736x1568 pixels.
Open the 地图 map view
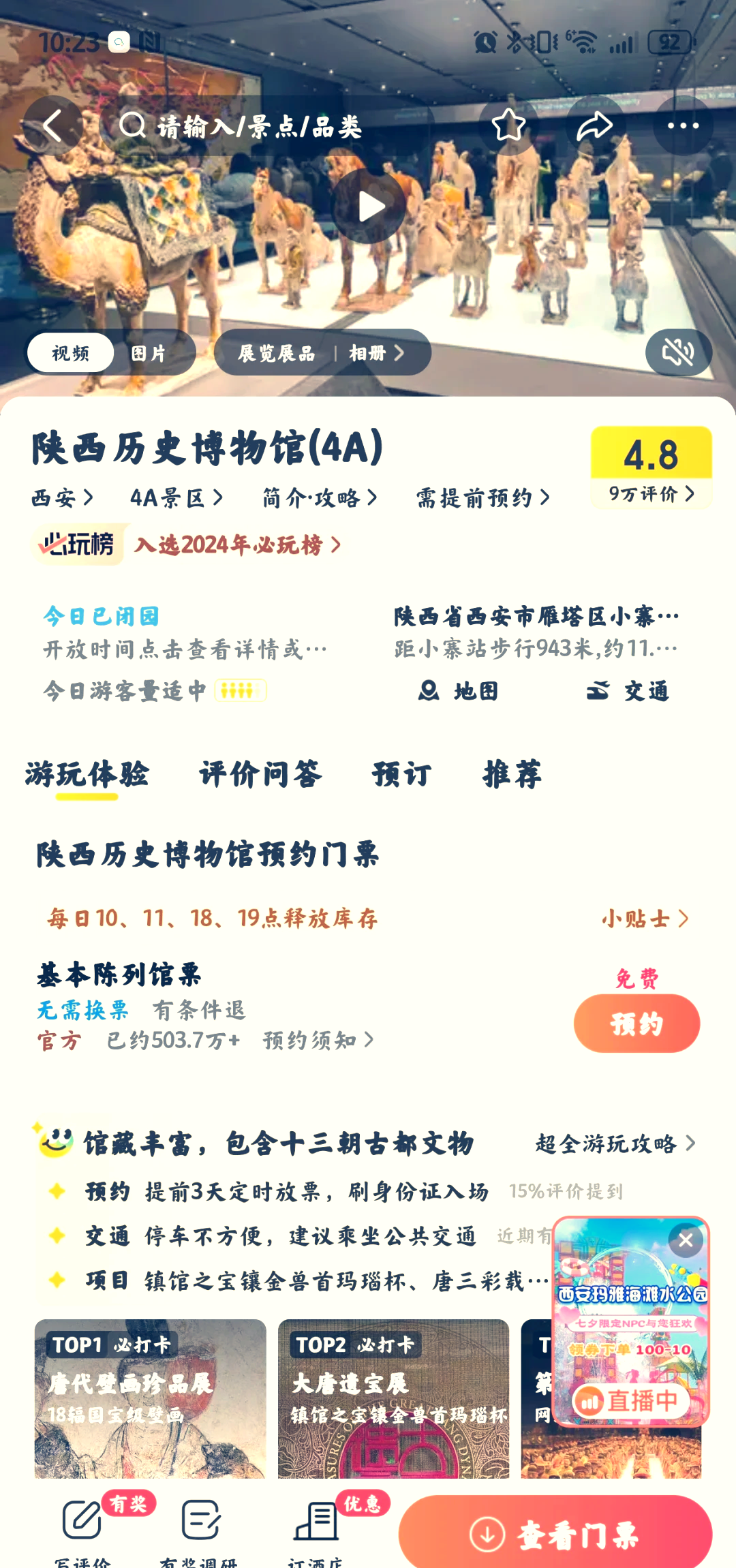pyautogui.click(x=459, y=691)
